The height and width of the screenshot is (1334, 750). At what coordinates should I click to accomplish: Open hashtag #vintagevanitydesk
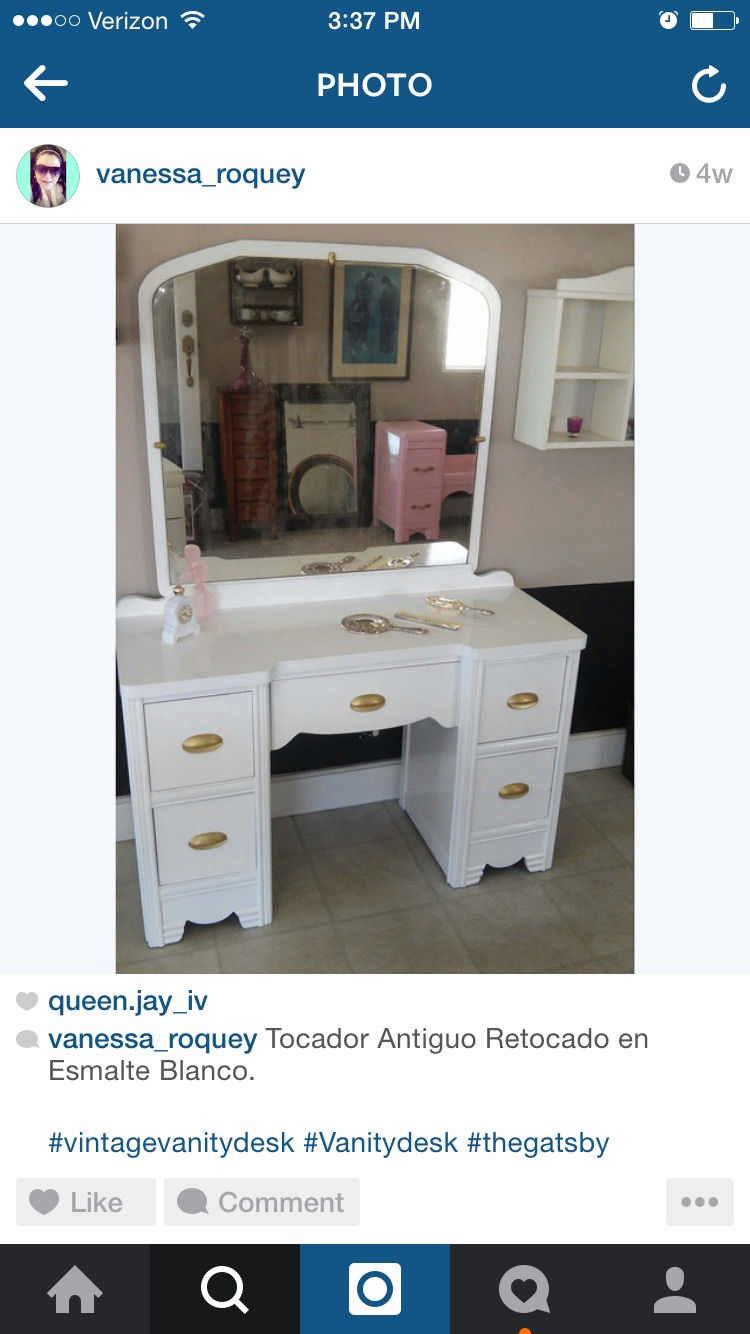pyautogui.click(x=171, y=1142)
